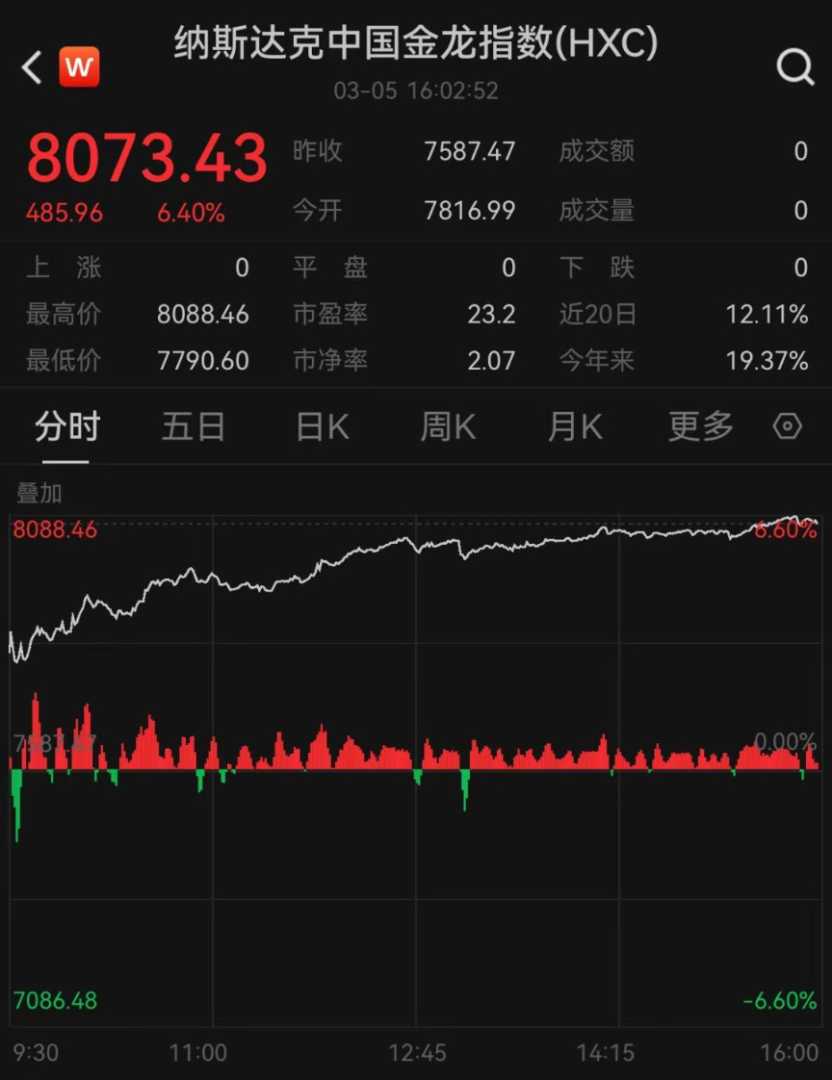Go back using the top-left arrow

(32, 68)
